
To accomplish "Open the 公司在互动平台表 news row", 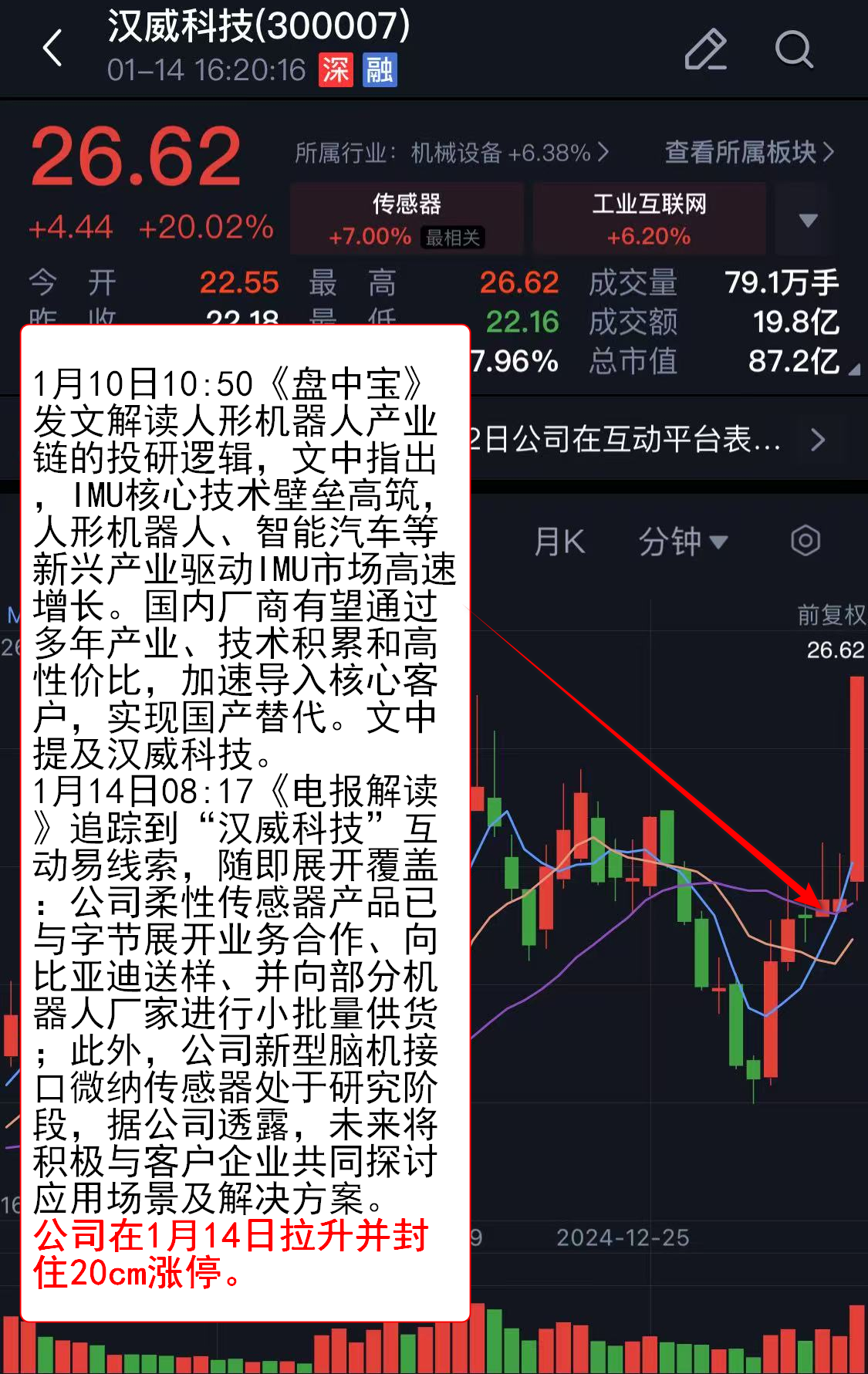I will pyautogui.click(x=648, y=440).
